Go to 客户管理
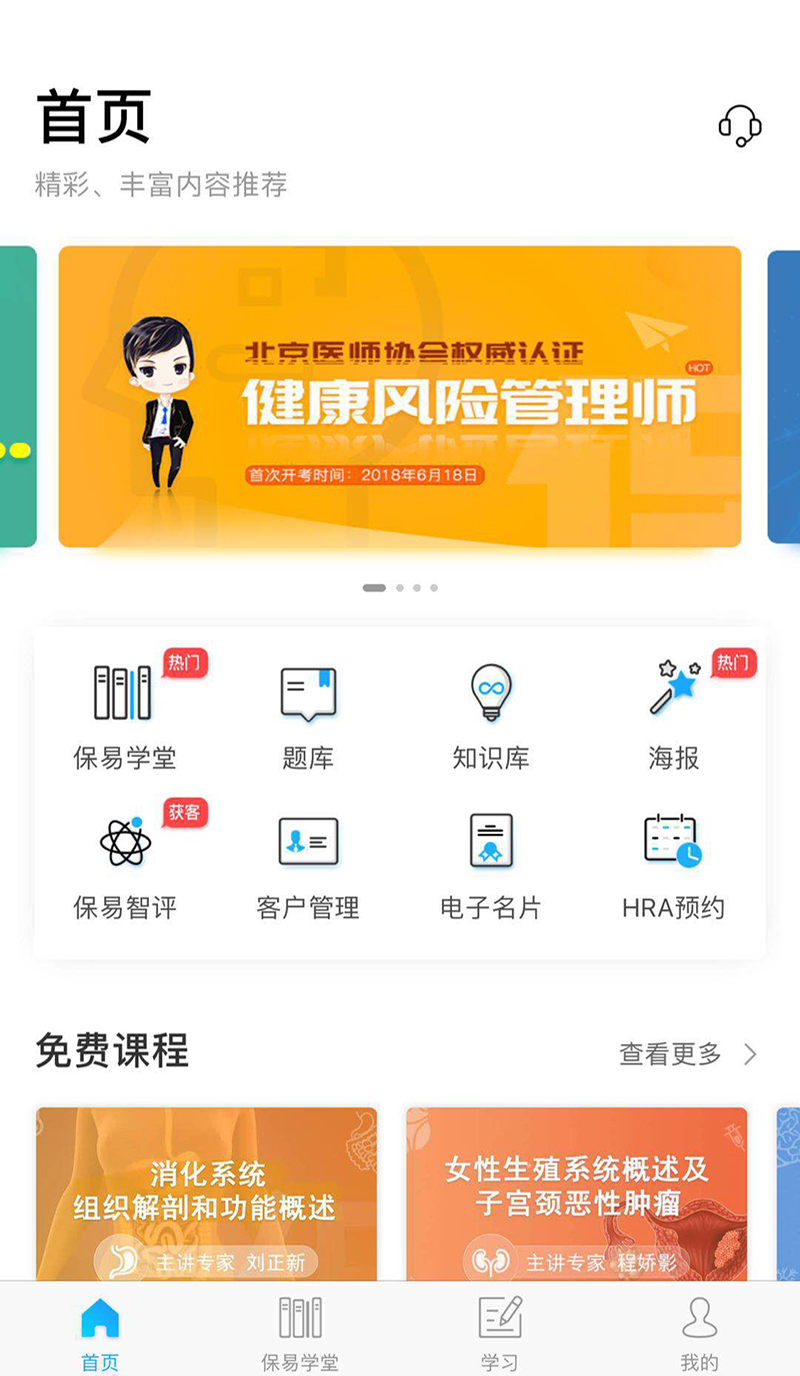Viewport: 800px width, 1376px height. [x=308, y=862]
